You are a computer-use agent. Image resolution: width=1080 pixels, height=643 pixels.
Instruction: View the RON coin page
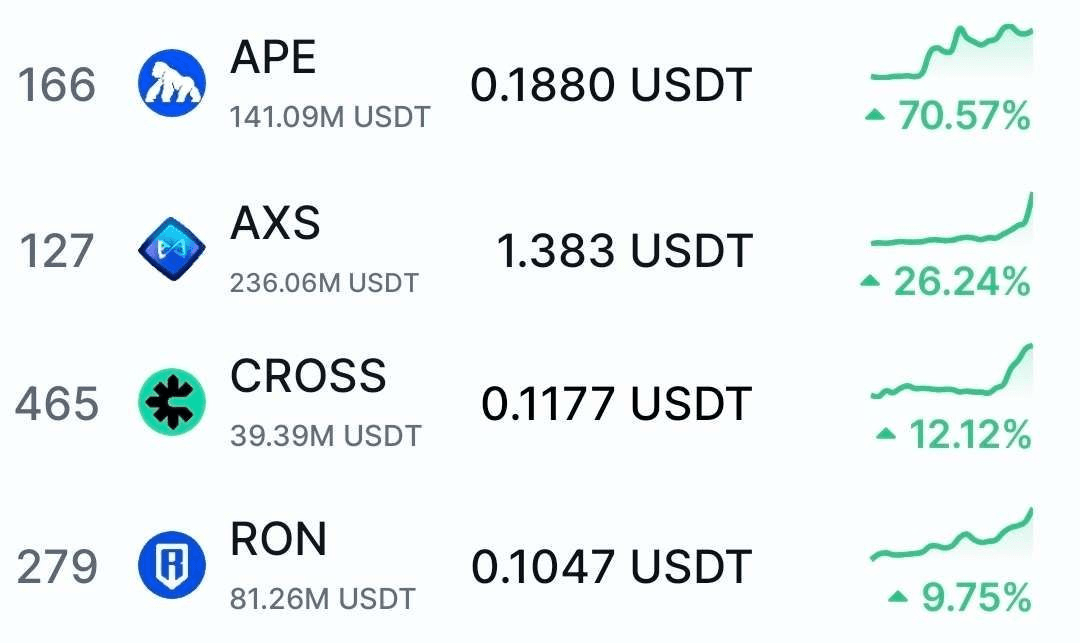[x=278, y=541]
